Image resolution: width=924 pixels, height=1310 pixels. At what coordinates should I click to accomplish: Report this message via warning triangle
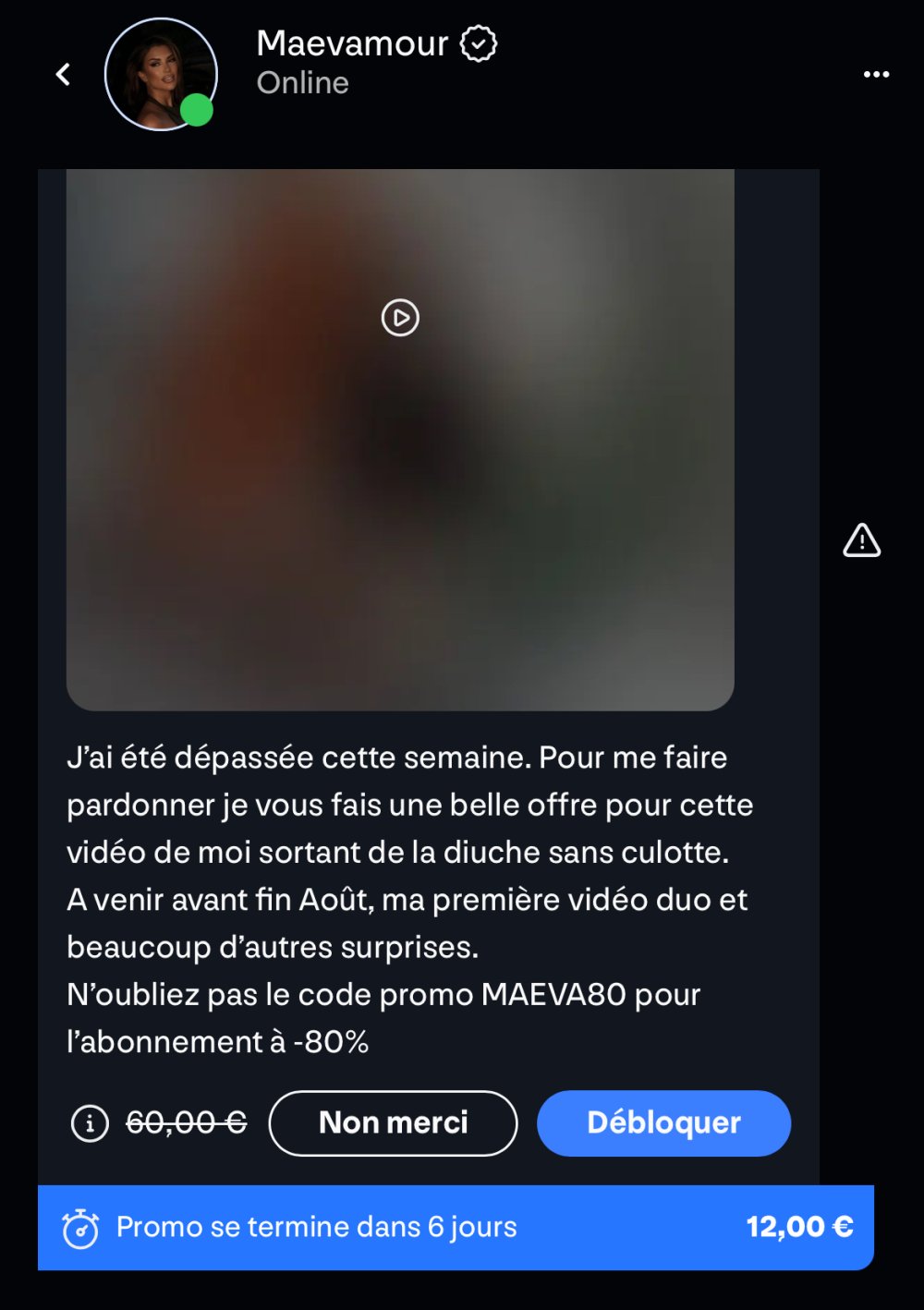click(x=861, y=540)
